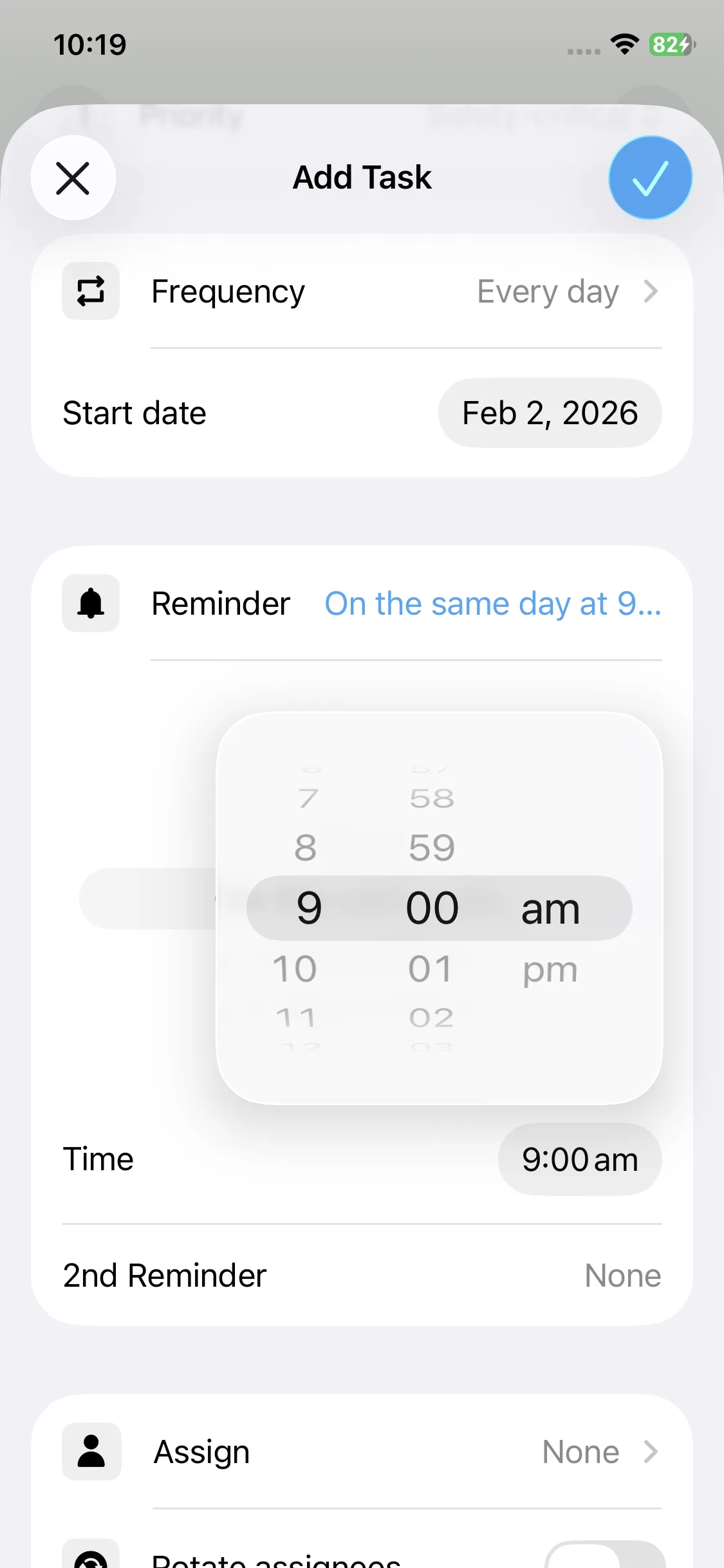
Task: Toggle the Rotate assignees switch
Action: [x=604, y=1556]
